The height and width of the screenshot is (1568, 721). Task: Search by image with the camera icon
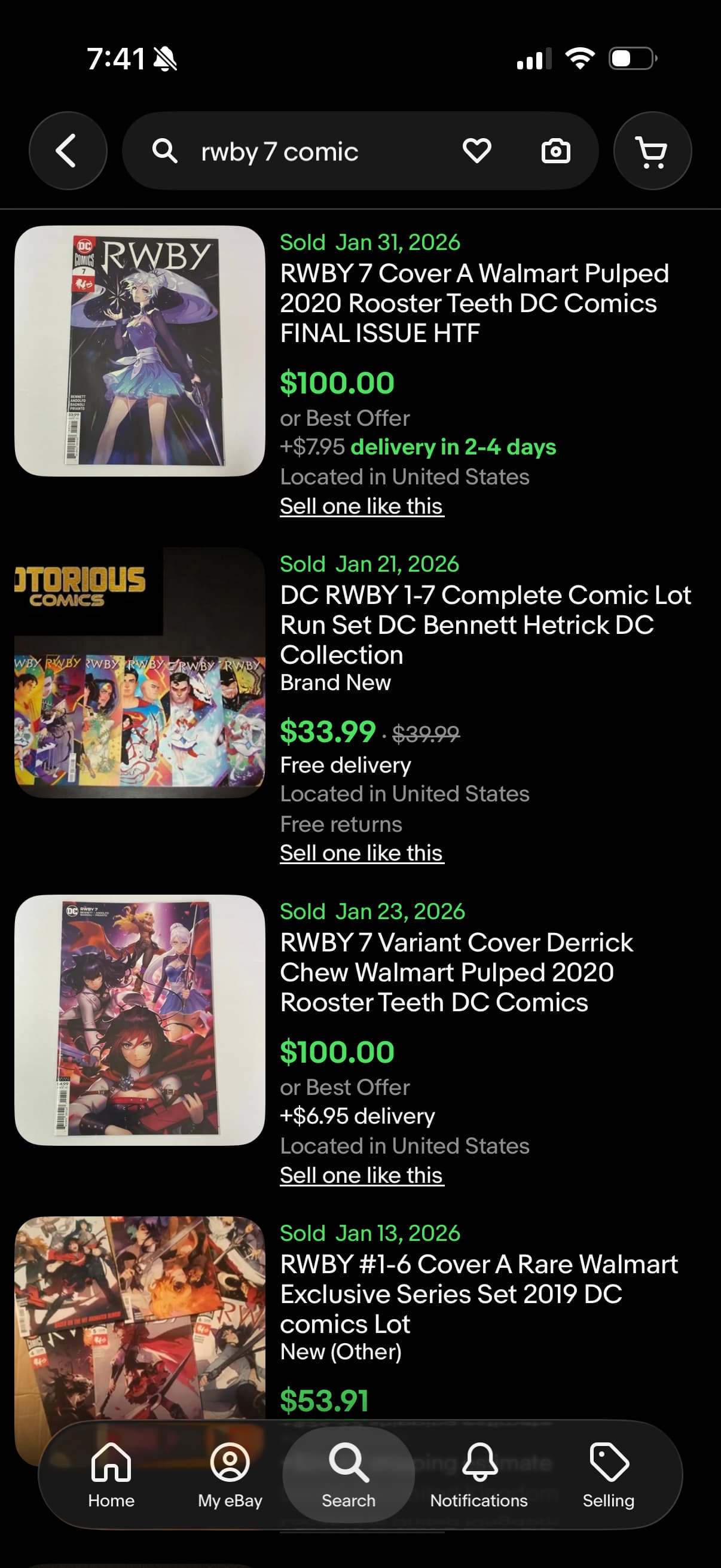[555, 151]
